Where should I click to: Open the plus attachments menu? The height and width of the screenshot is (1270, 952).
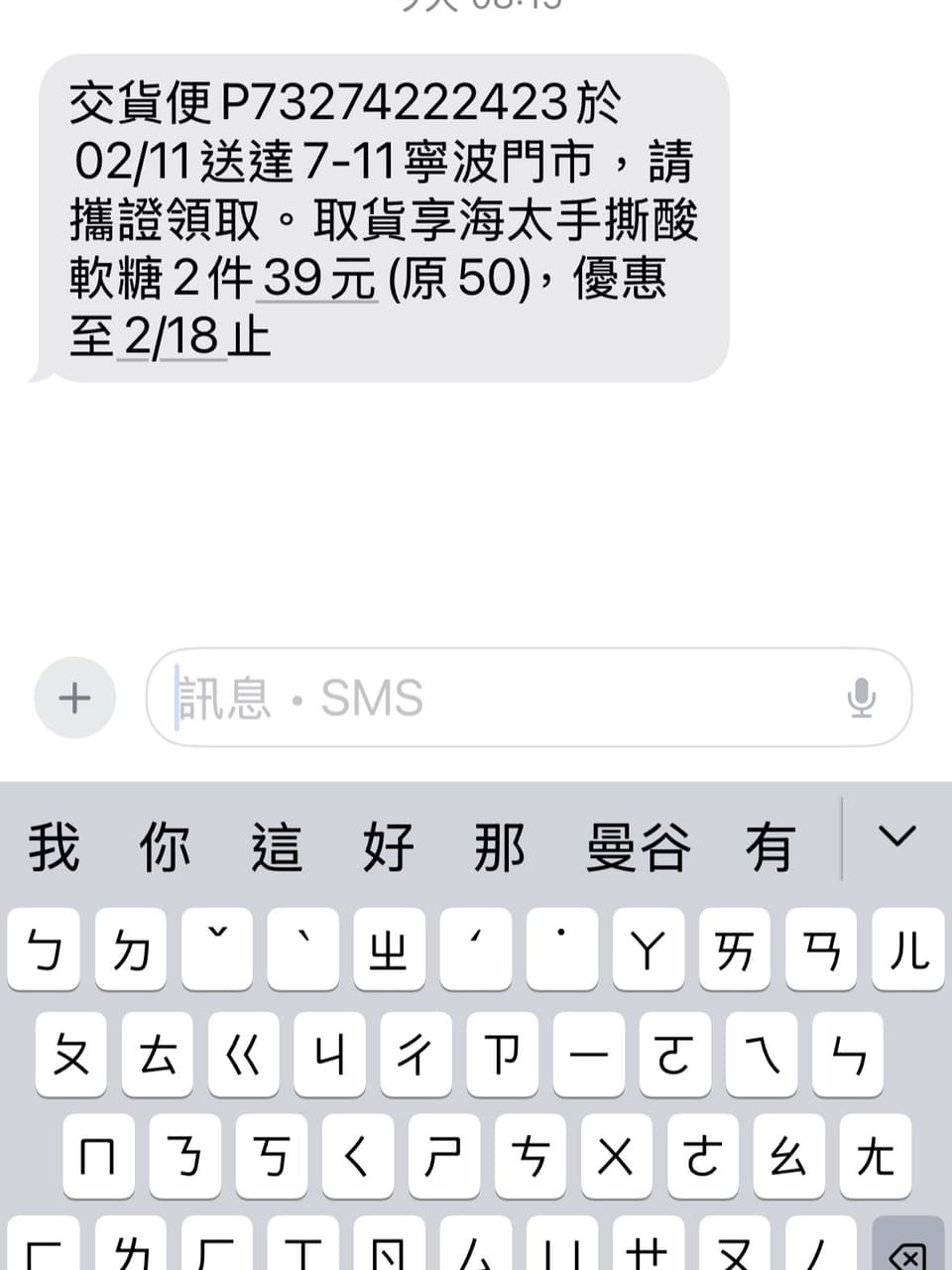tap(74, 698)
